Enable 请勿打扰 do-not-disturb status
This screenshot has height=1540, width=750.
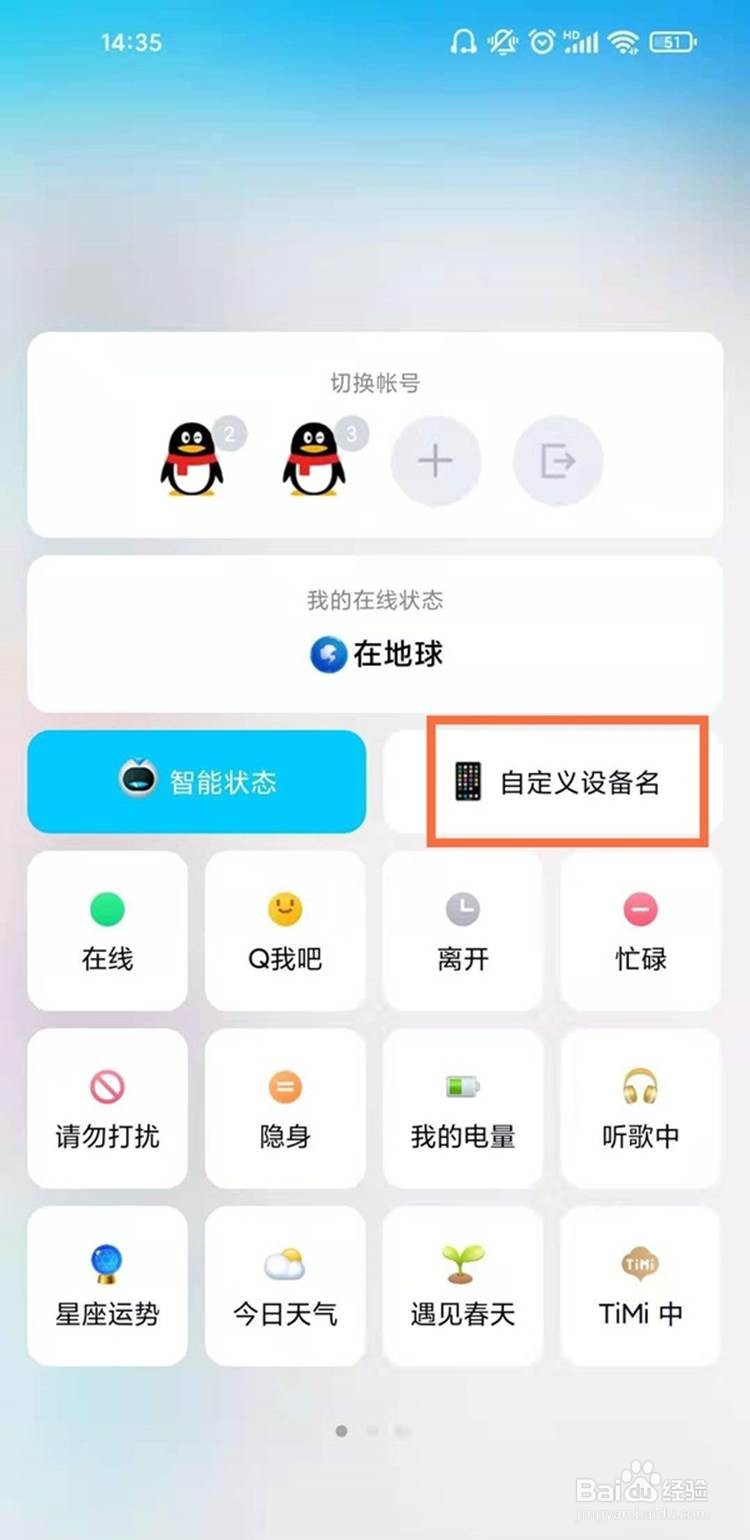106,1107
